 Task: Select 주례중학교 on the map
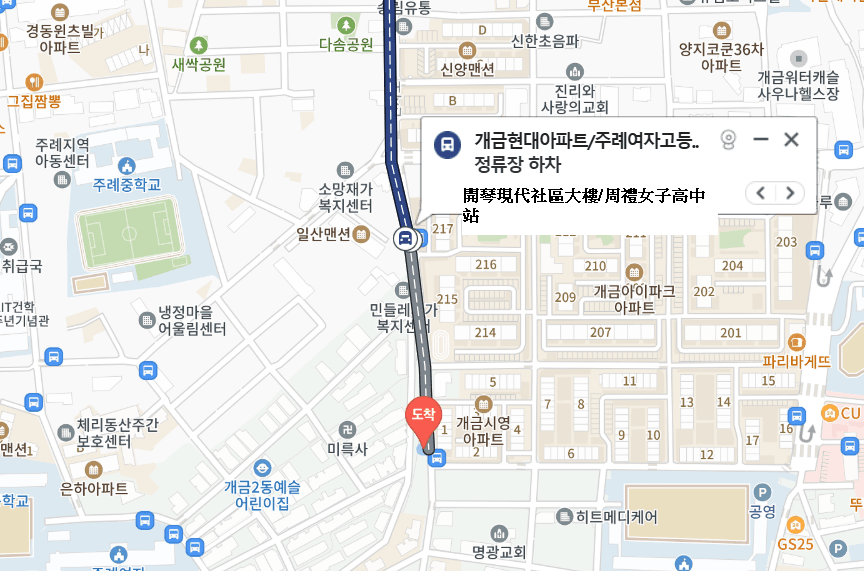[126, 166]
